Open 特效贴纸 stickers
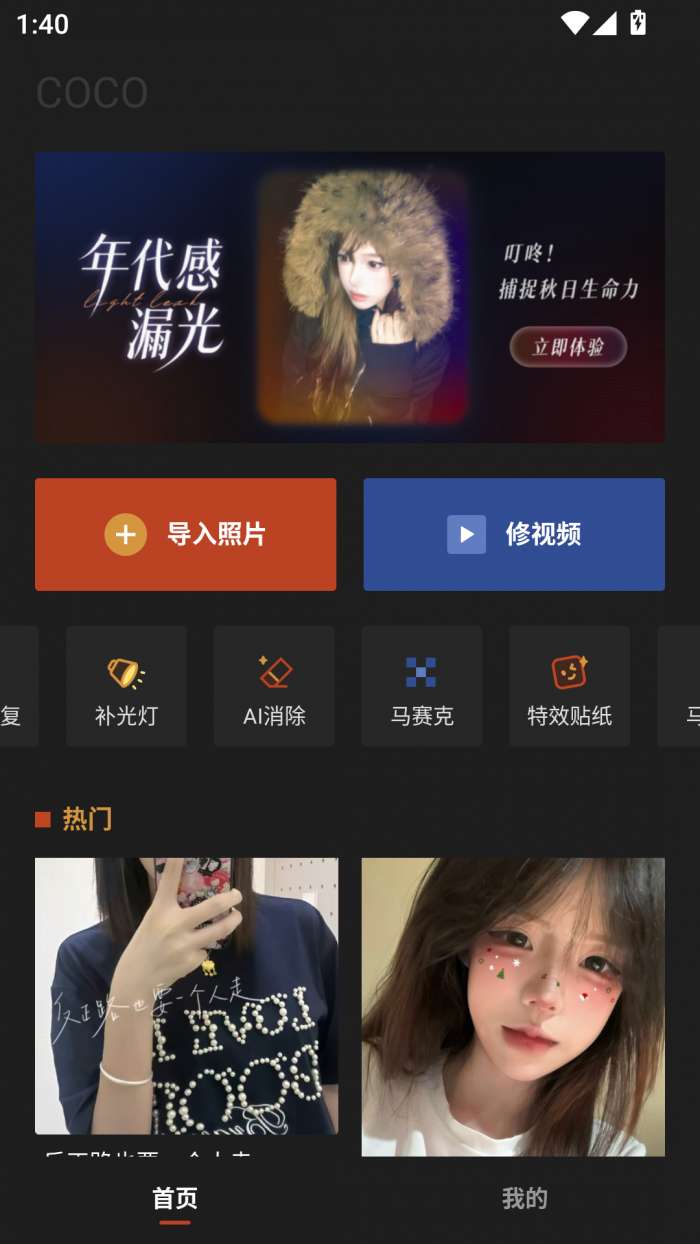The image size is (700, 1244). [x=569, y=687]
